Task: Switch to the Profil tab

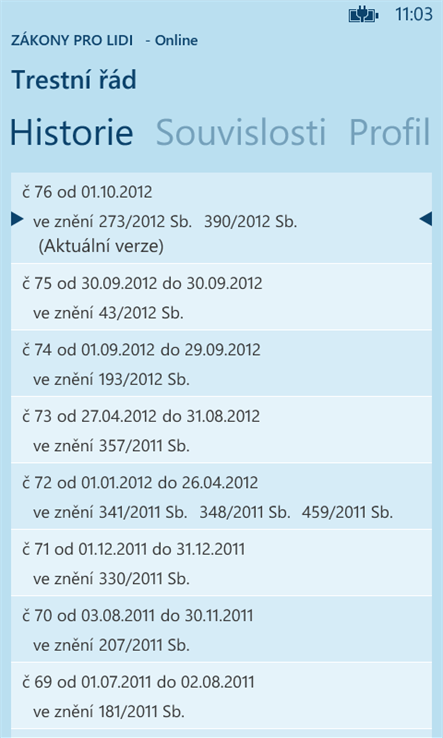Action: tap(390, 133)
